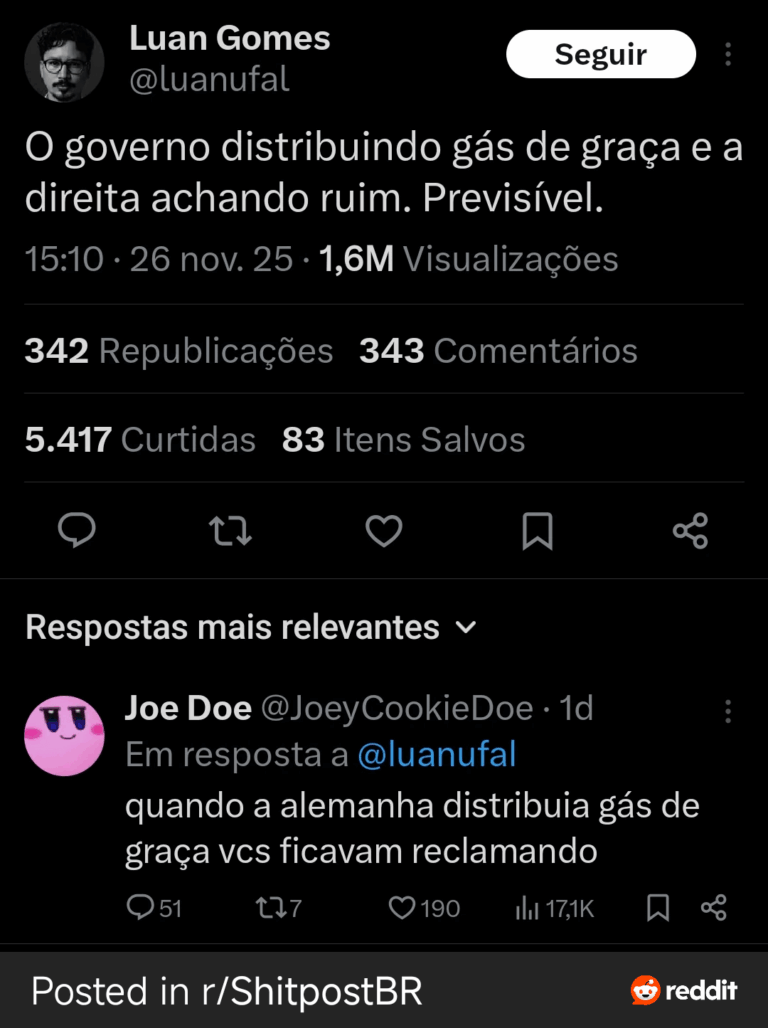Repost Luan Gomes's post

[231, 530]
